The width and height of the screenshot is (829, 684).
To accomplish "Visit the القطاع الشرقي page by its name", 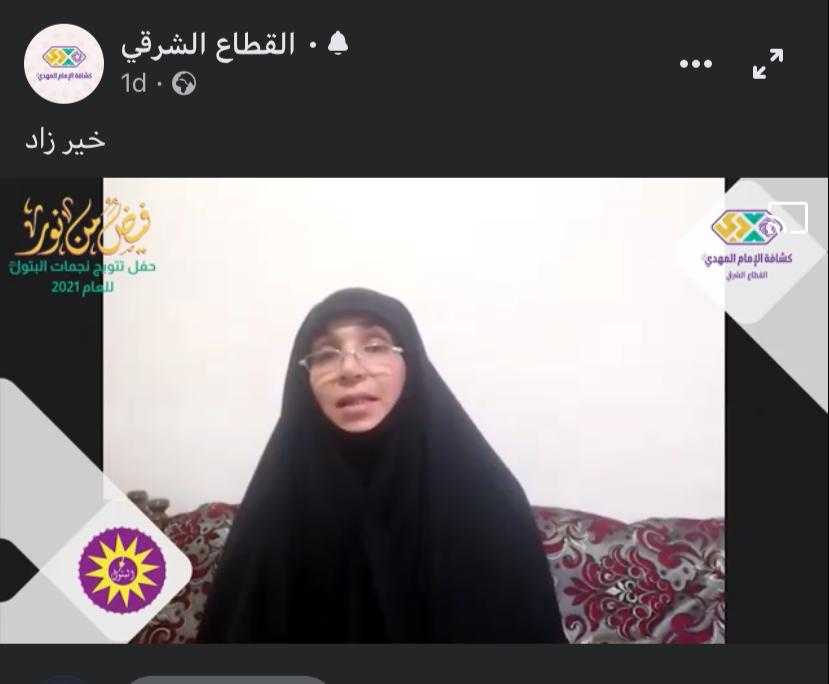I will coord(208,45).
